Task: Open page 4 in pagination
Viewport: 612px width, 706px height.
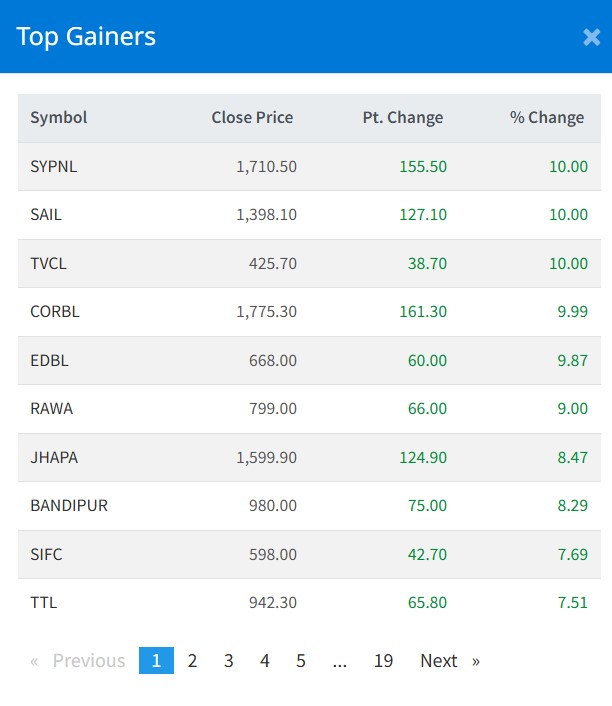Action: pyautogui.click(x=264, y=661)
